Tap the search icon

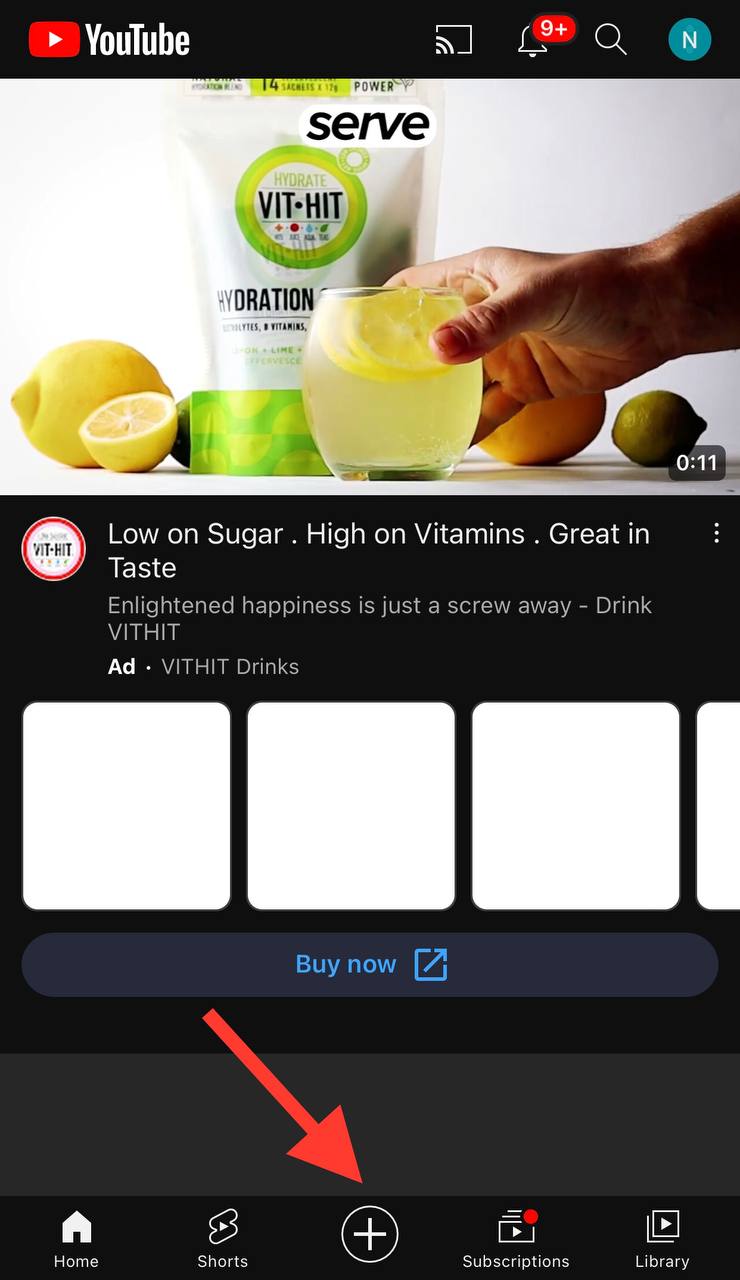point(610,39)
